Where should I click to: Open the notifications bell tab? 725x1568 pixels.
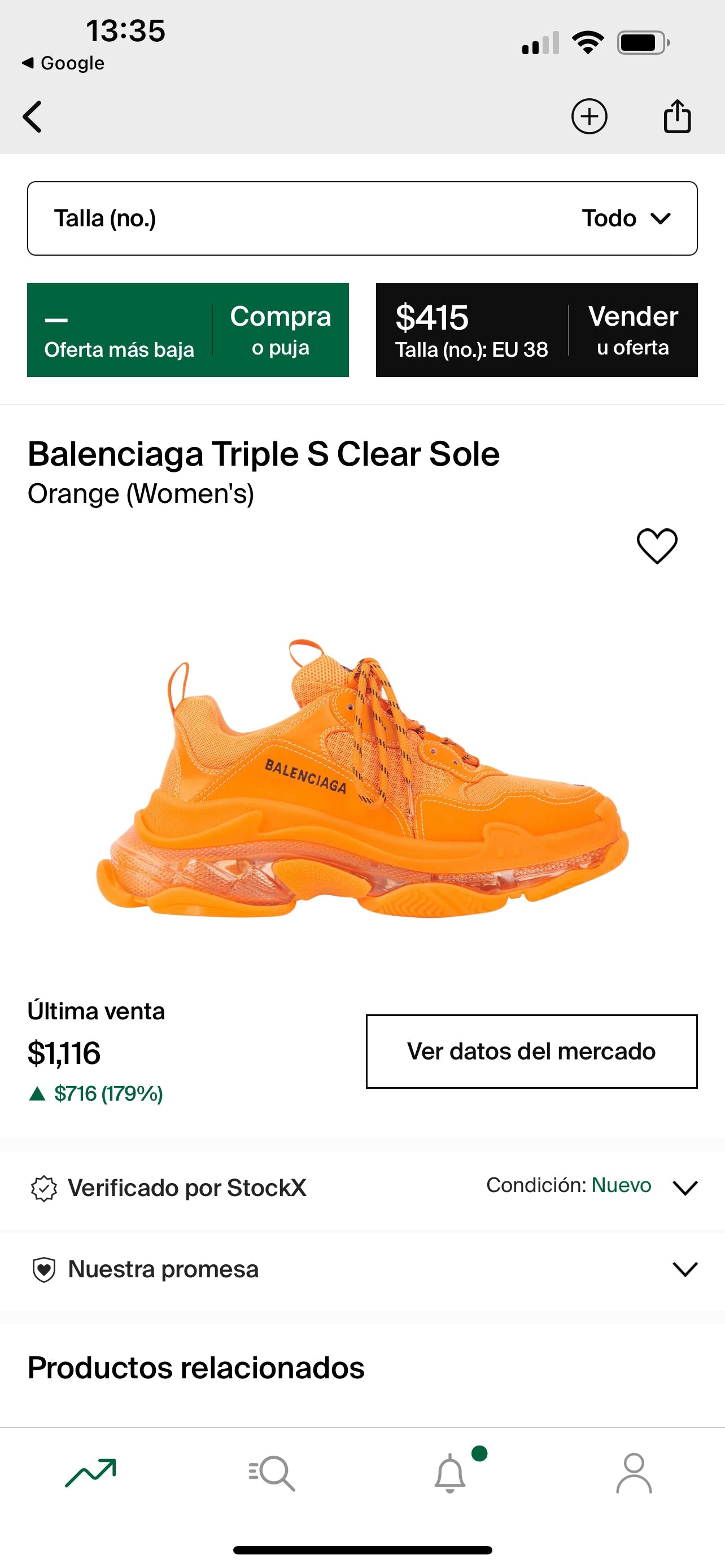pyautogui.click(x=451, y=1473)
